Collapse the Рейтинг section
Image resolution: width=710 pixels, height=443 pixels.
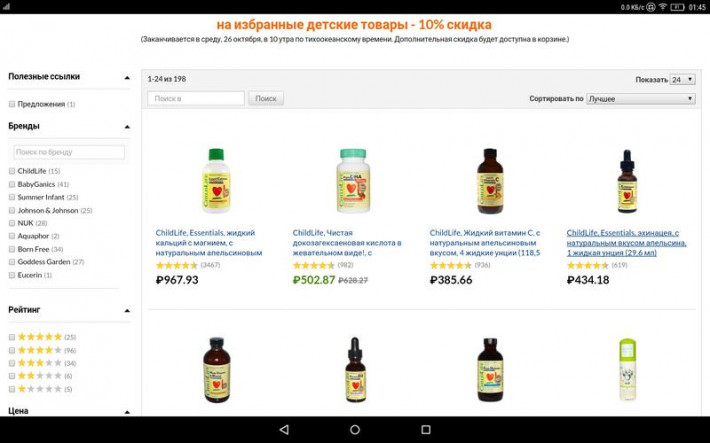click(127, 311)
